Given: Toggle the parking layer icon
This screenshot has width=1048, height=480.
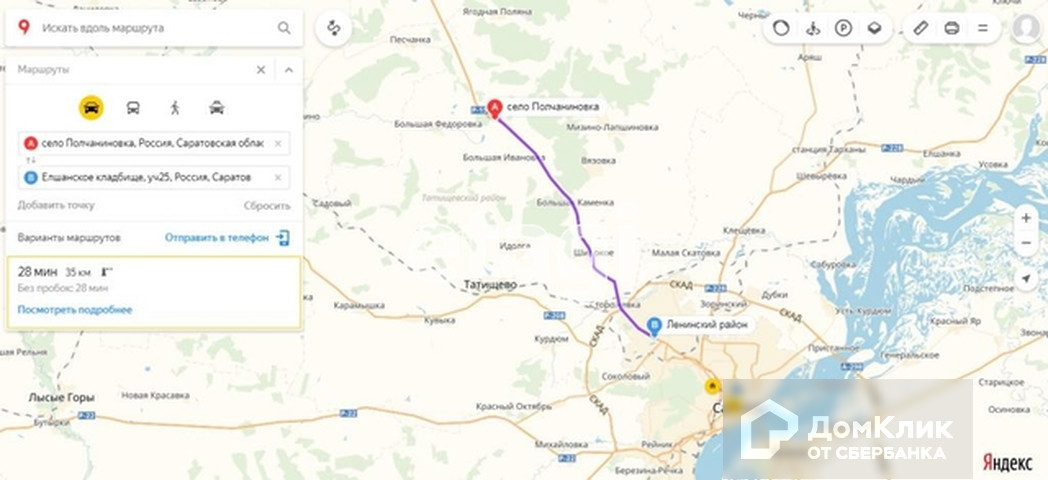Looking at the screenshot, I should coord(843,28).
